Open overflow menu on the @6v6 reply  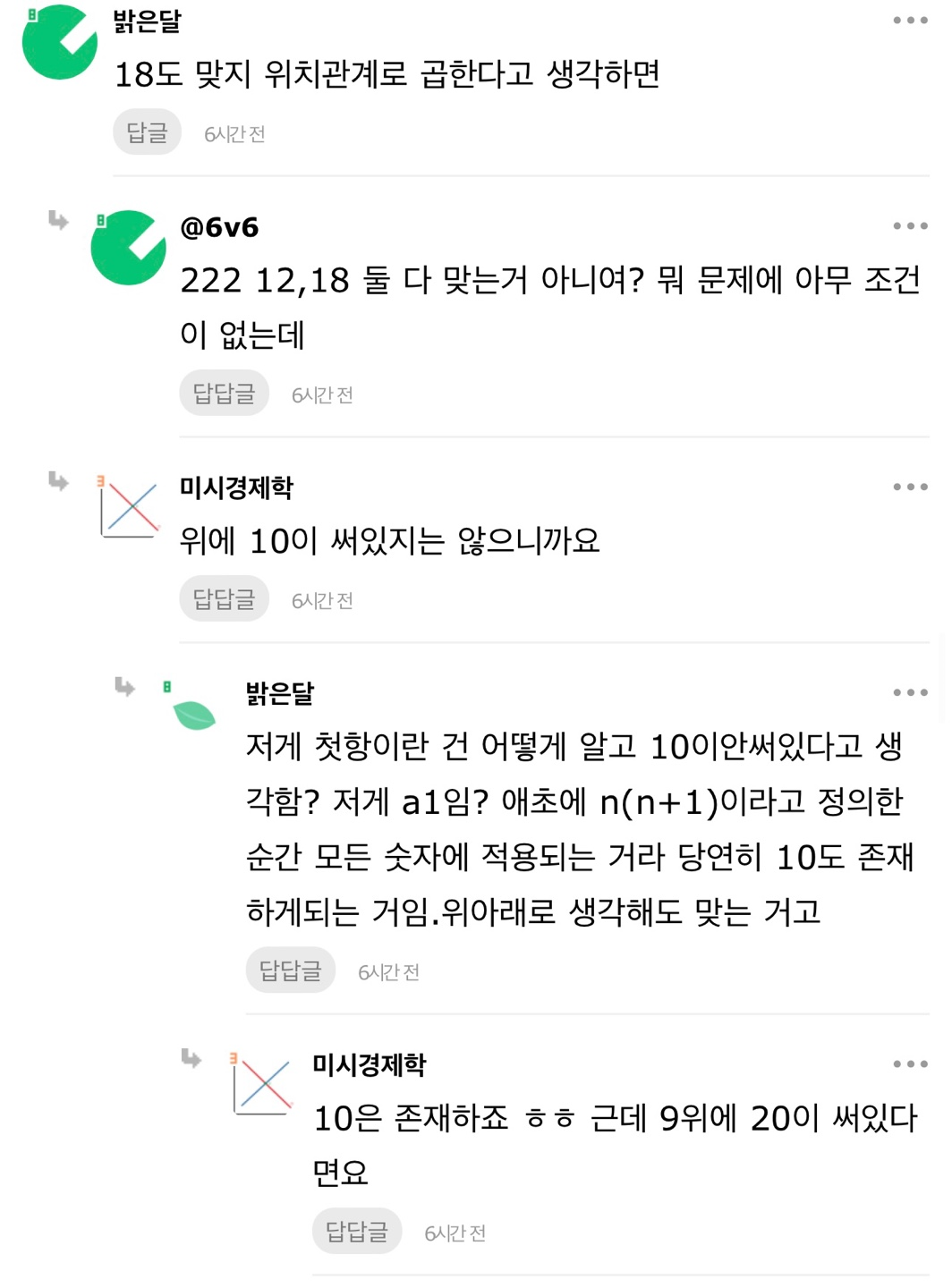(910, 226)
